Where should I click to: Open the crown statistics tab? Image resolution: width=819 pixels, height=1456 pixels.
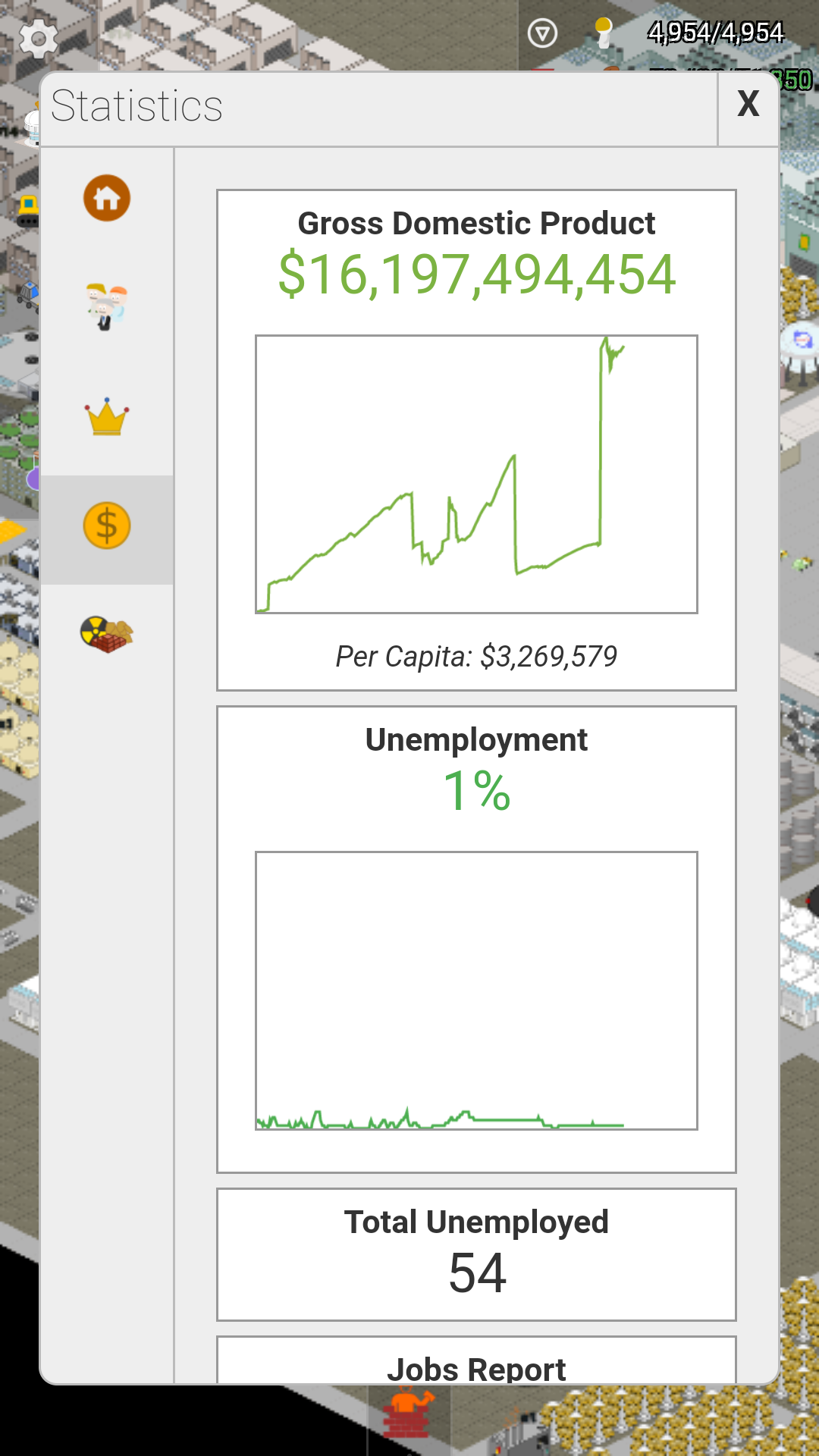(107, 416)
